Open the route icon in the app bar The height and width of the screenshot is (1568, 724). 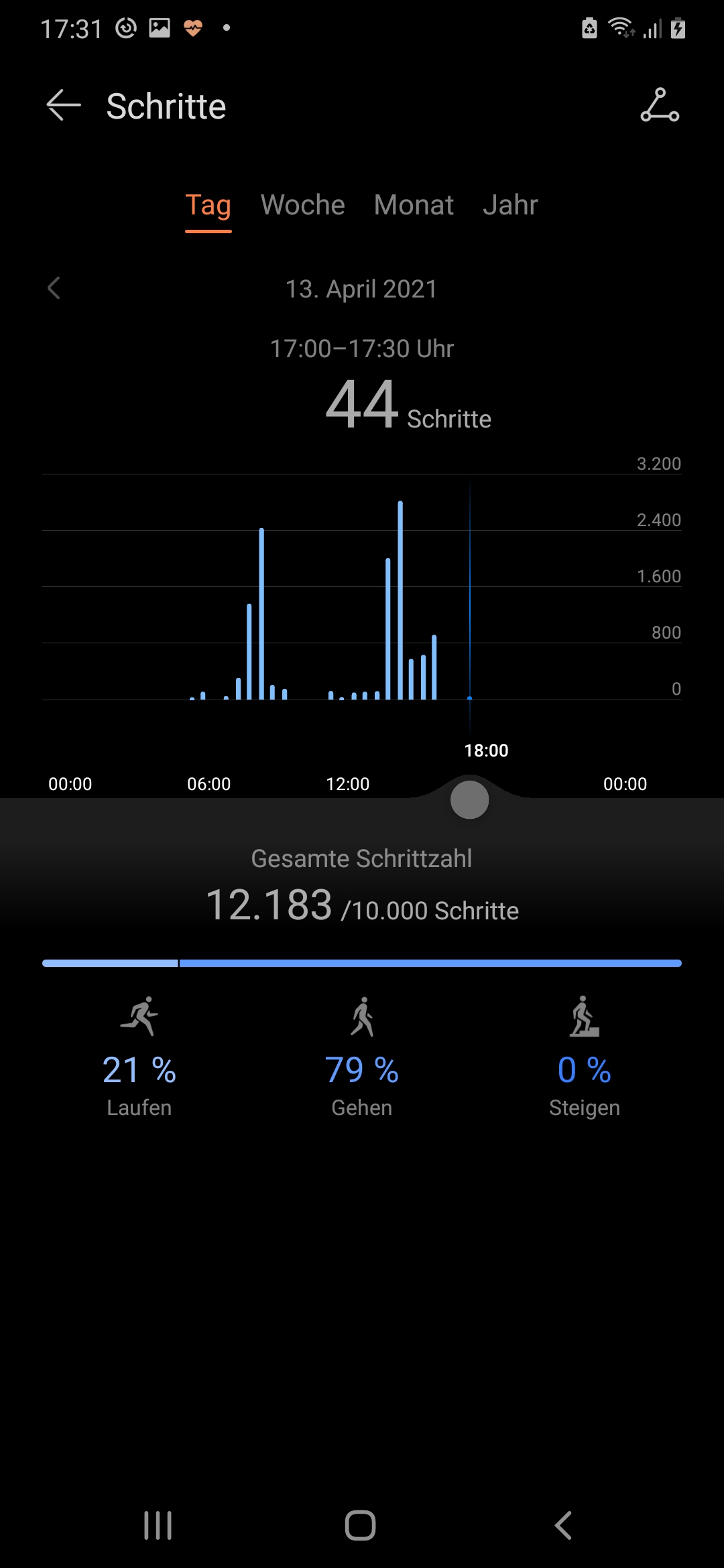(660, 106)
